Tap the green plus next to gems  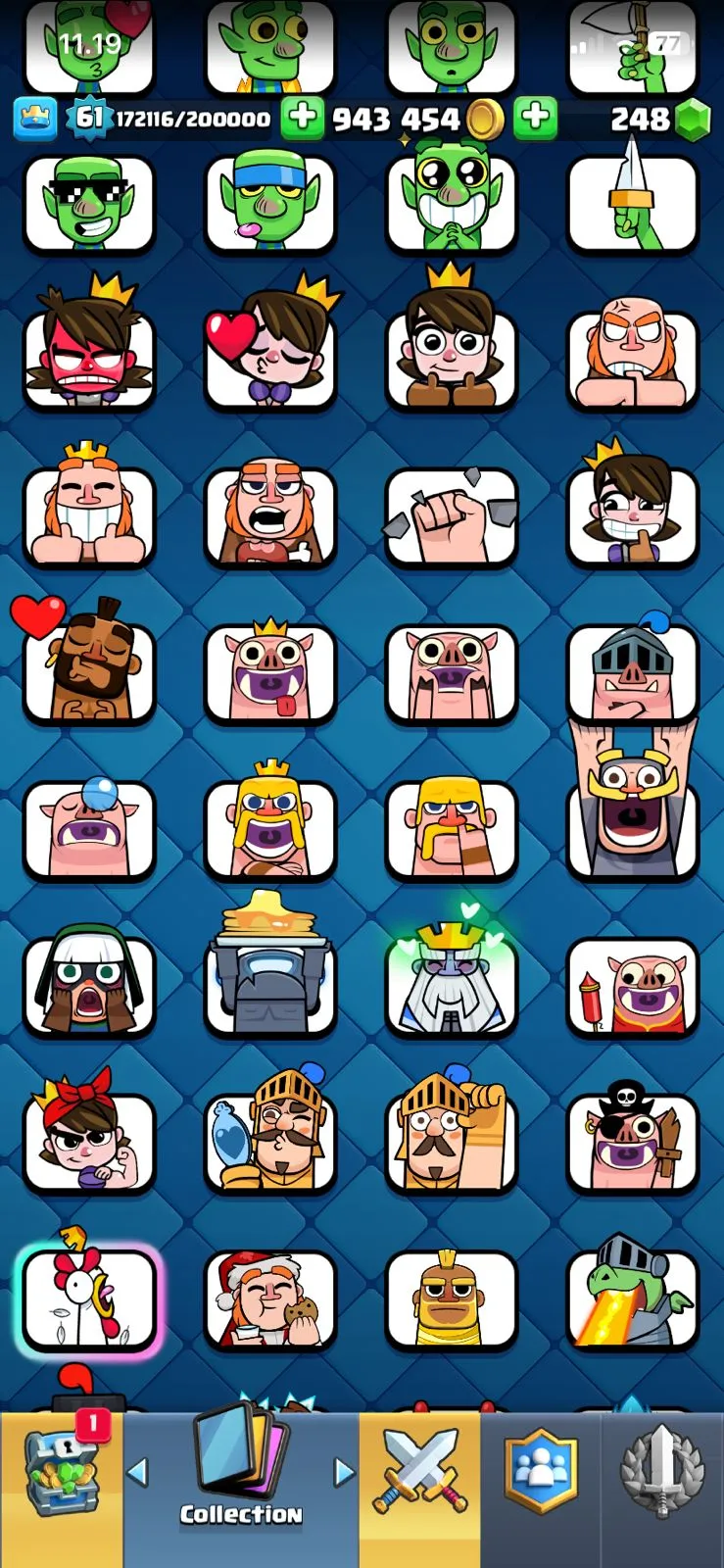pyautogui.click(x=535, y=118)
